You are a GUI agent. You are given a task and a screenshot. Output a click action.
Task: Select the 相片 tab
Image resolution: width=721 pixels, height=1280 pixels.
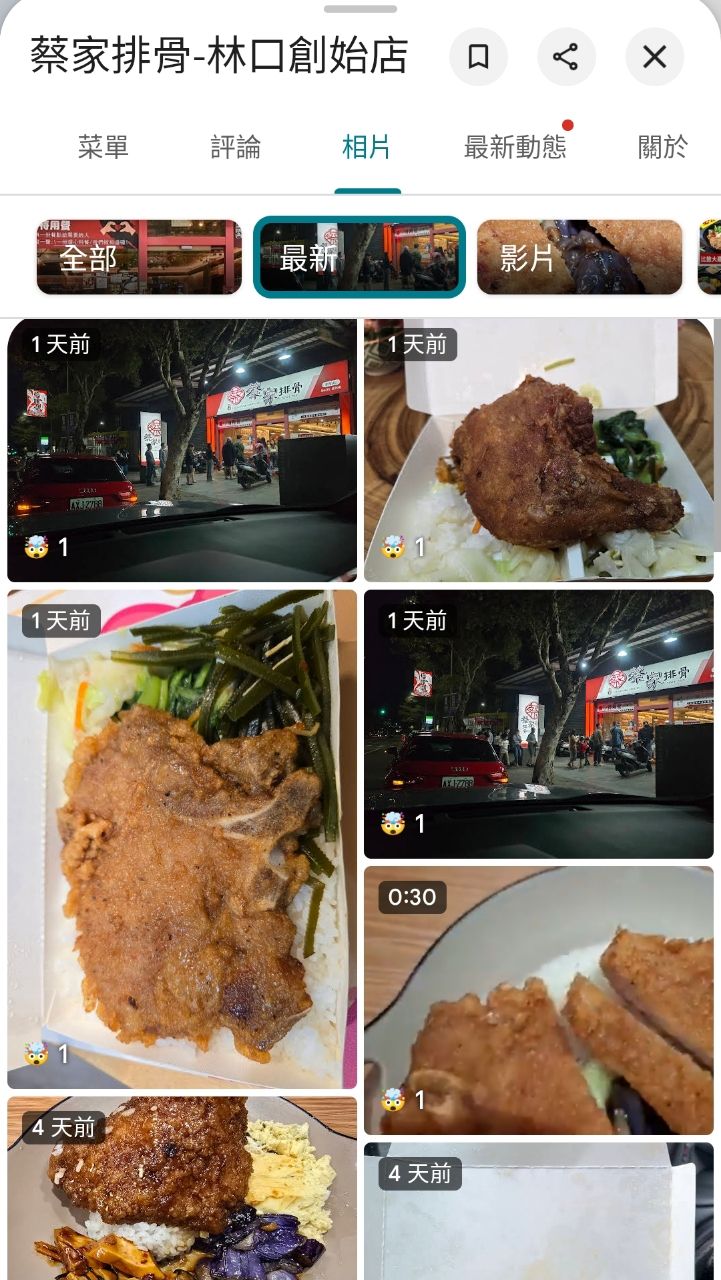367,148
